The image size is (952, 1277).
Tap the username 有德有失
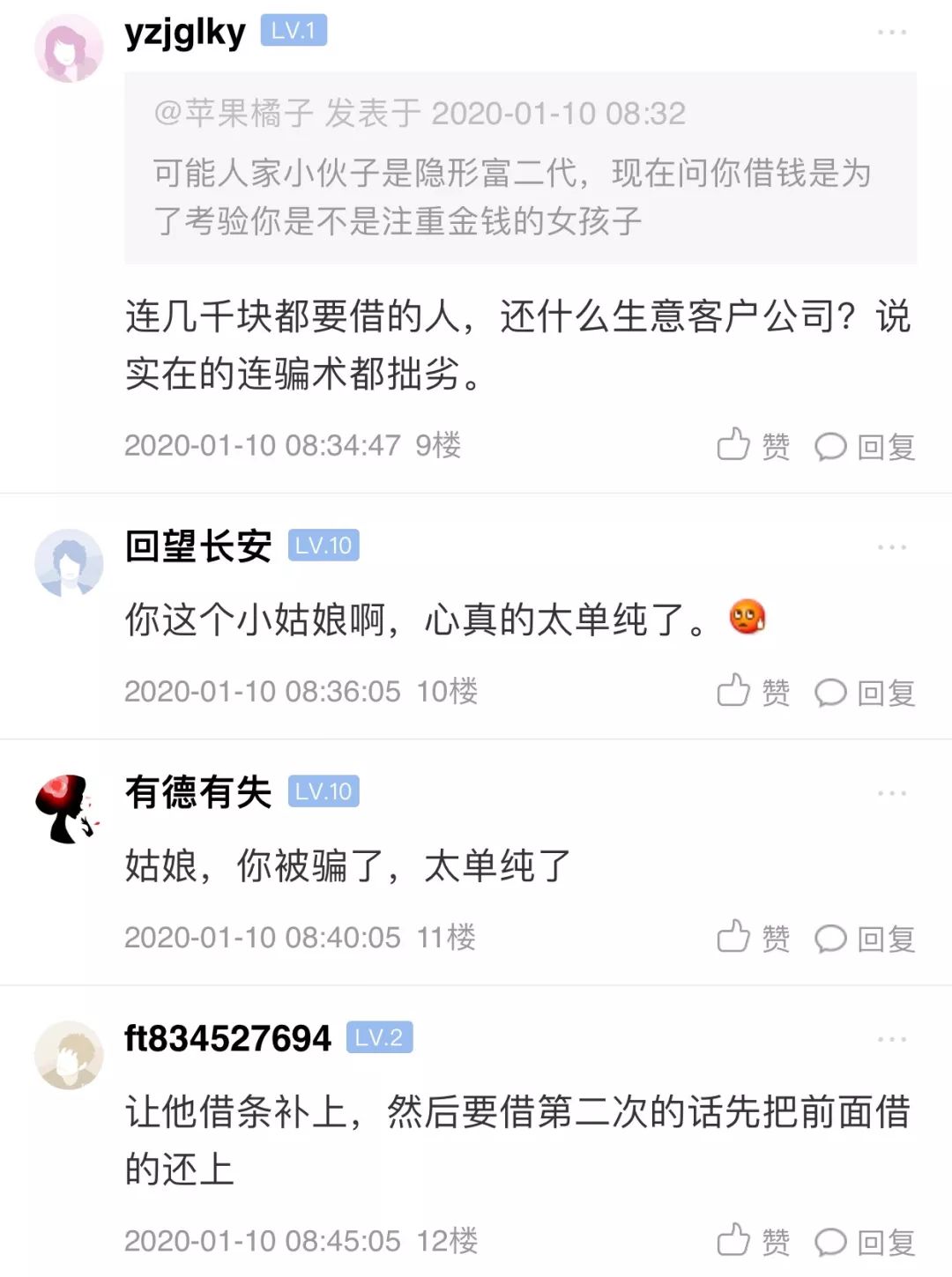coord(198,792)
